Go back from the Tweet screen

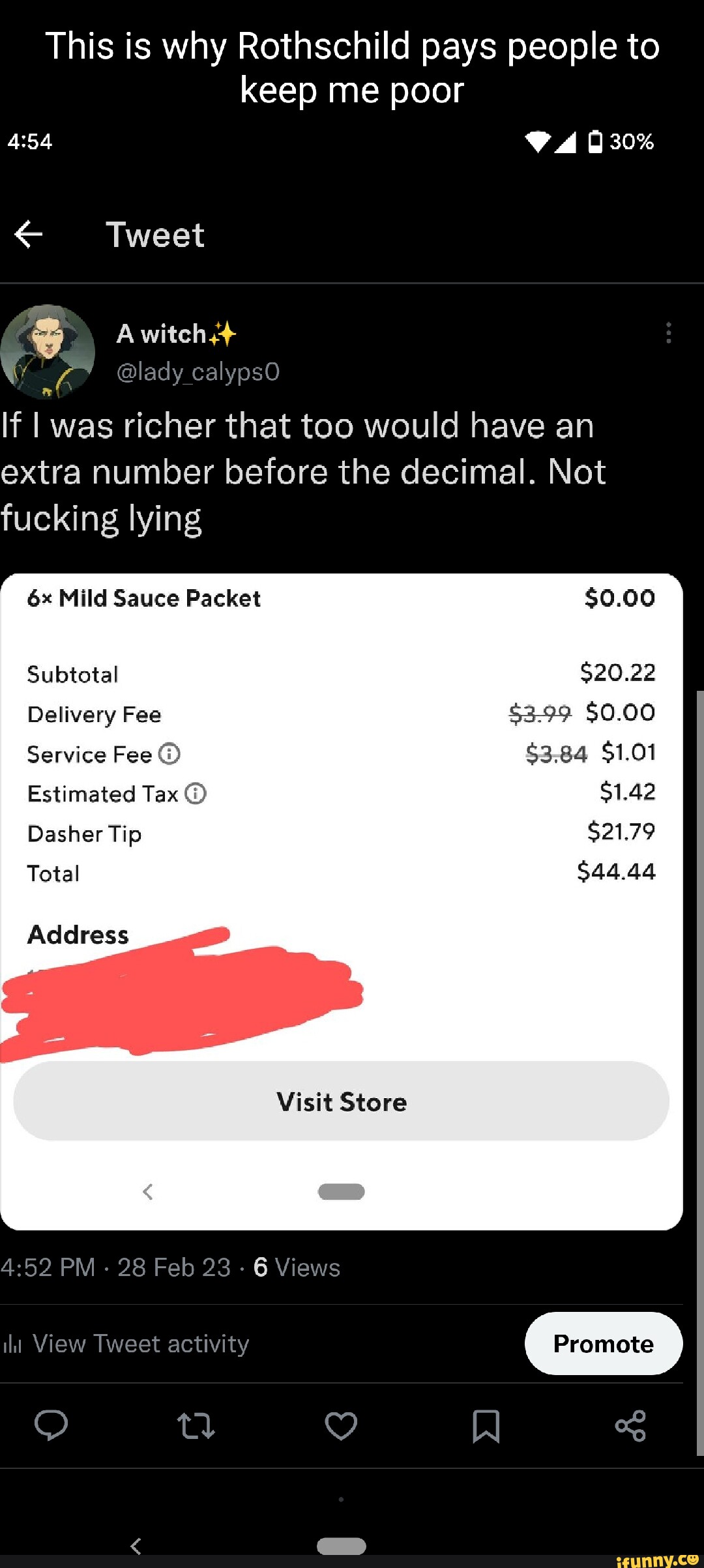(x=29, y=235)
